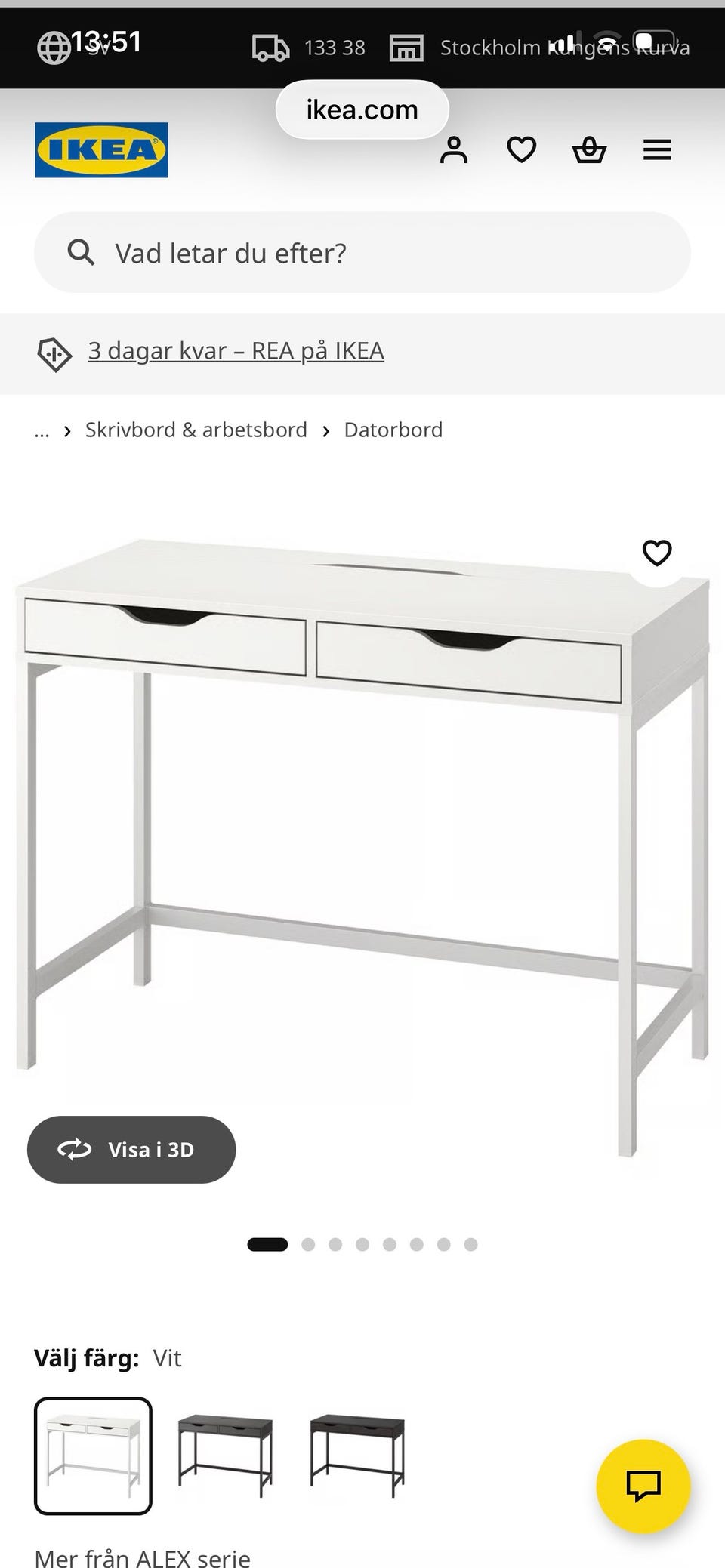
Task: Open the yellow chat bubble button
Action: [643, 1486]
